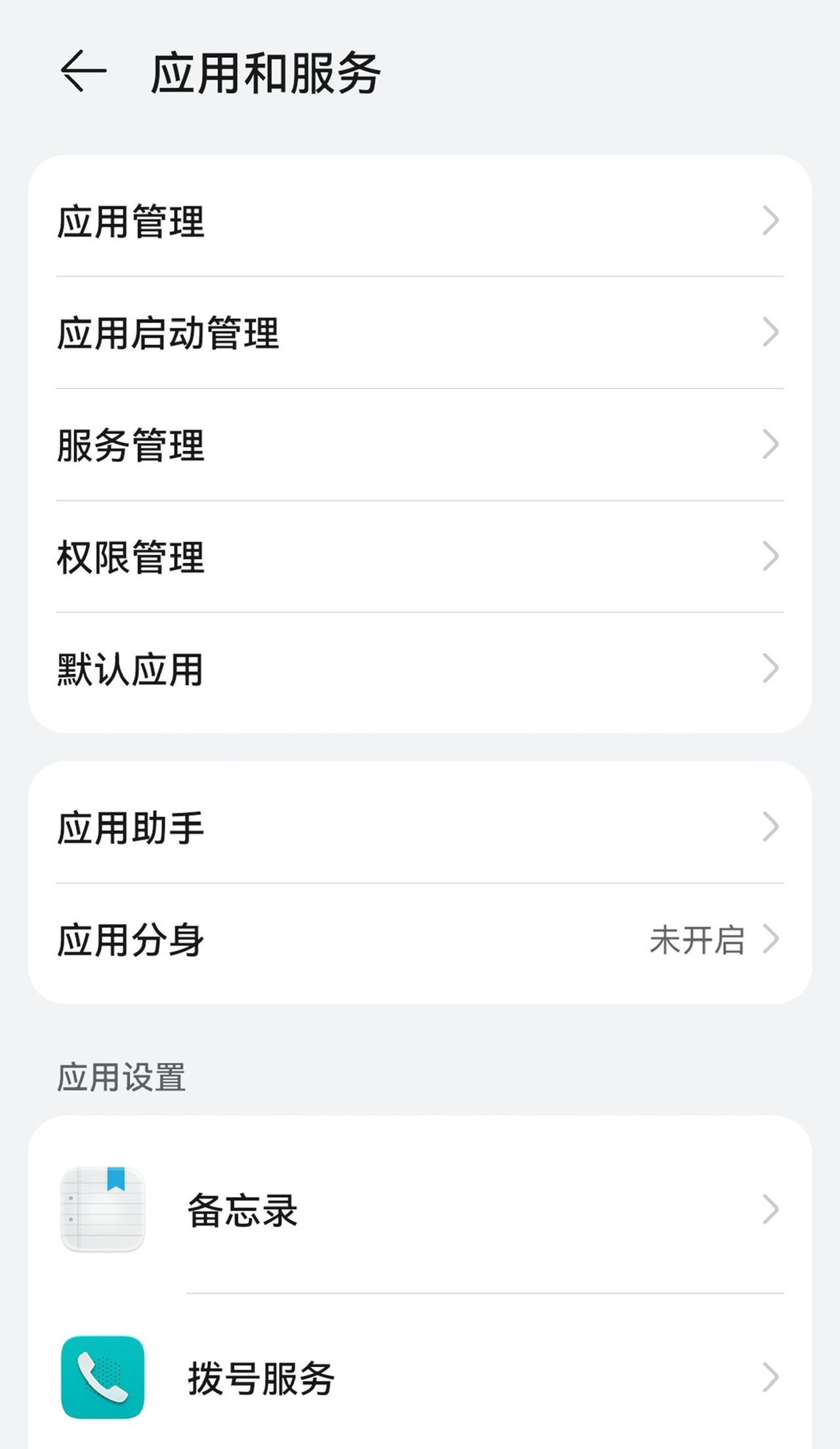Open 应用管理 settings
840x1449 pixels.
420,220
